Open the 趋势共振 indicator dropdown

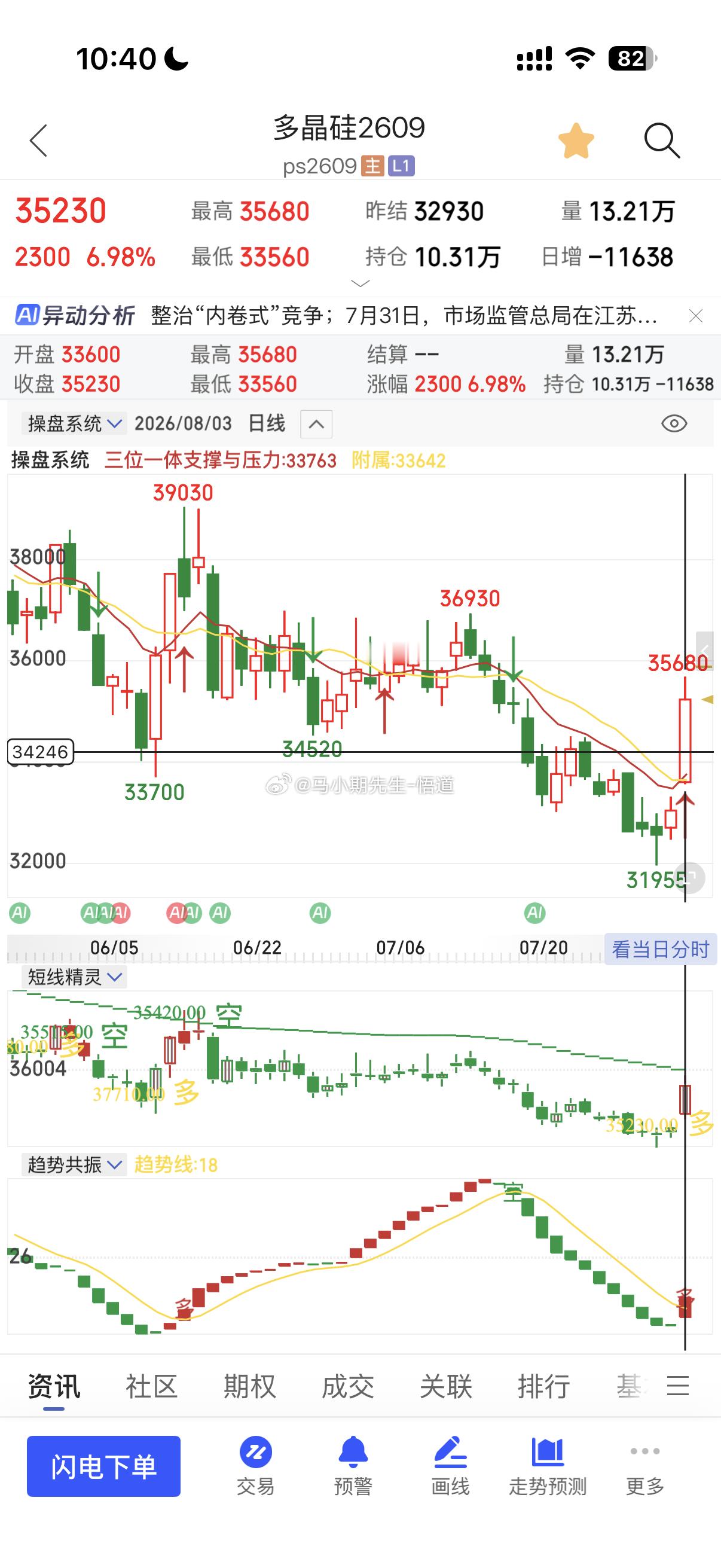click(74, 1164)
